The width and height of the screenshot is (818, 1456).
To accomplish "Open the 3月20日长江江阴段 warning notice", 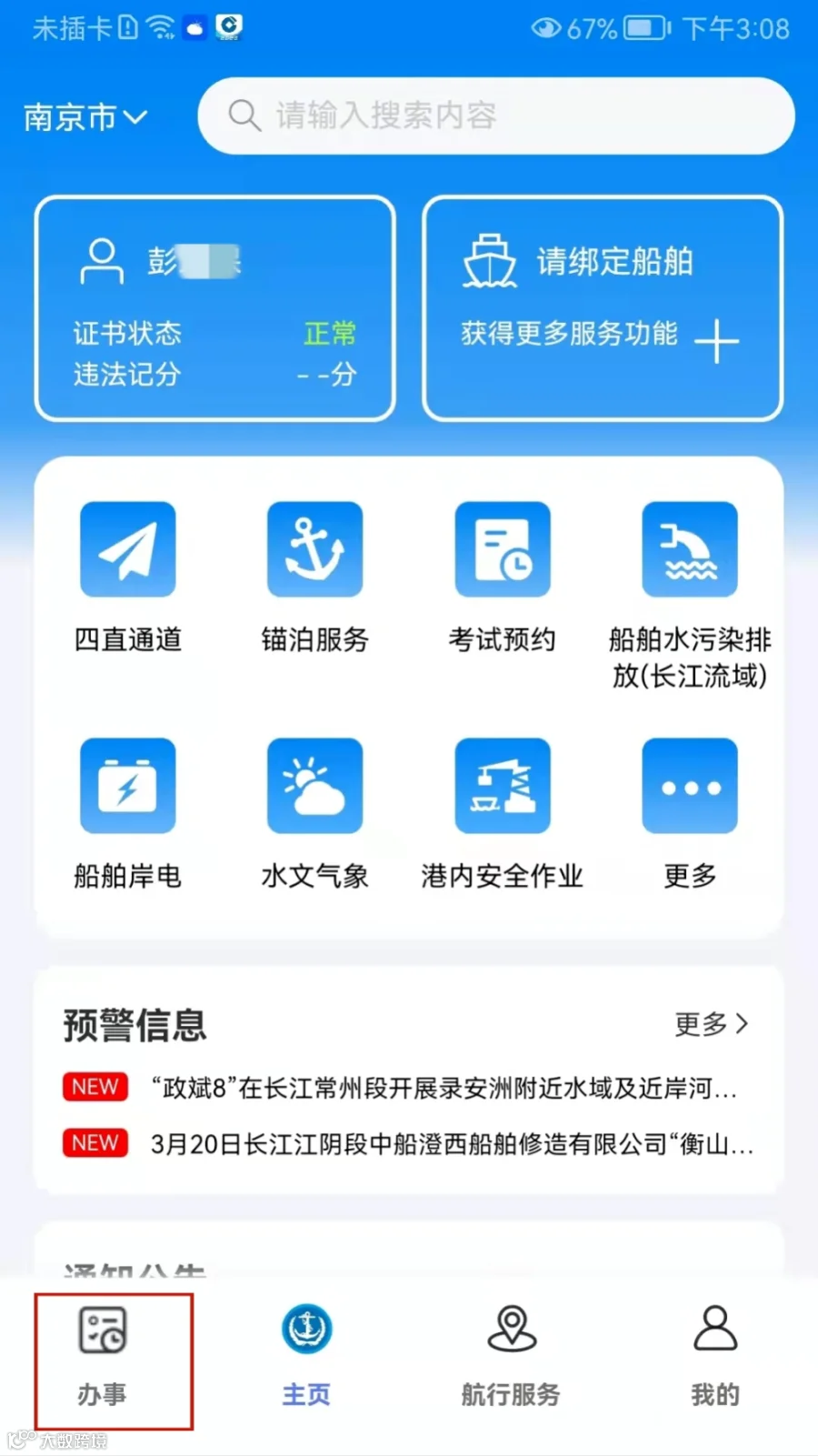I will coord(451,1144).
